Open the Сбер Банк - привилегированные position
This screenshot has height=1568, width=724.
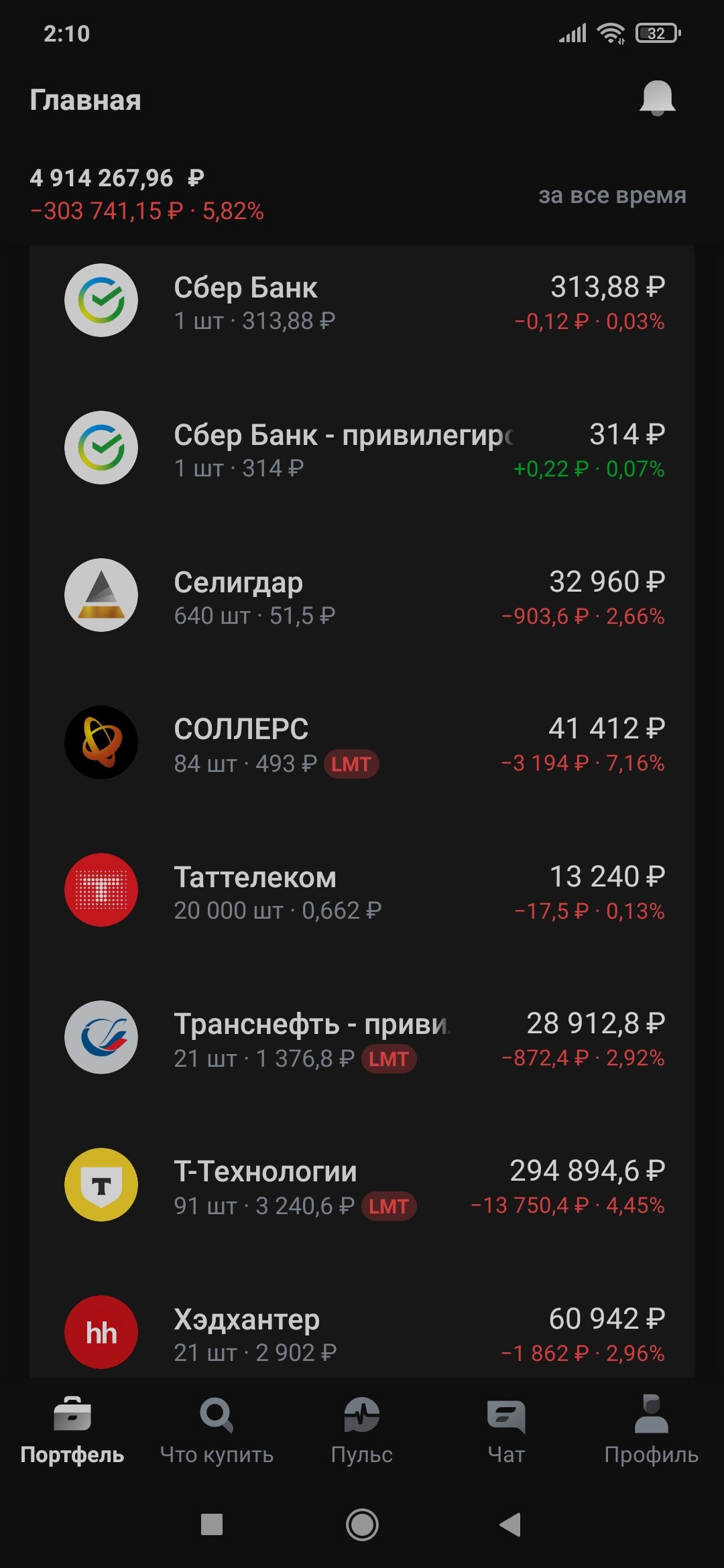tap(362, 450)
